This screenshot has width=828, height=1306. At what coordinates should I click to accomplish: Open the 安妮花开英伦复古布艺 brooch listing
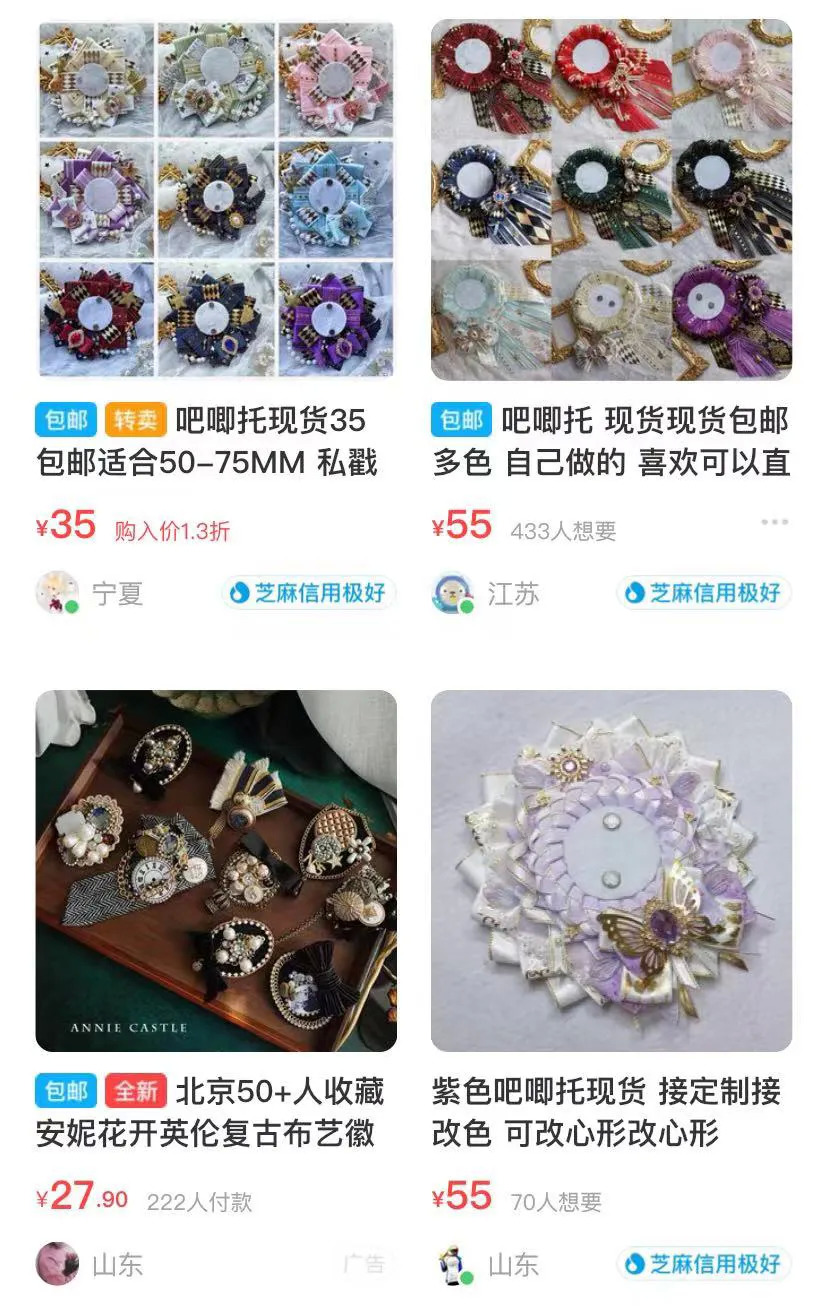coord(216,870)
